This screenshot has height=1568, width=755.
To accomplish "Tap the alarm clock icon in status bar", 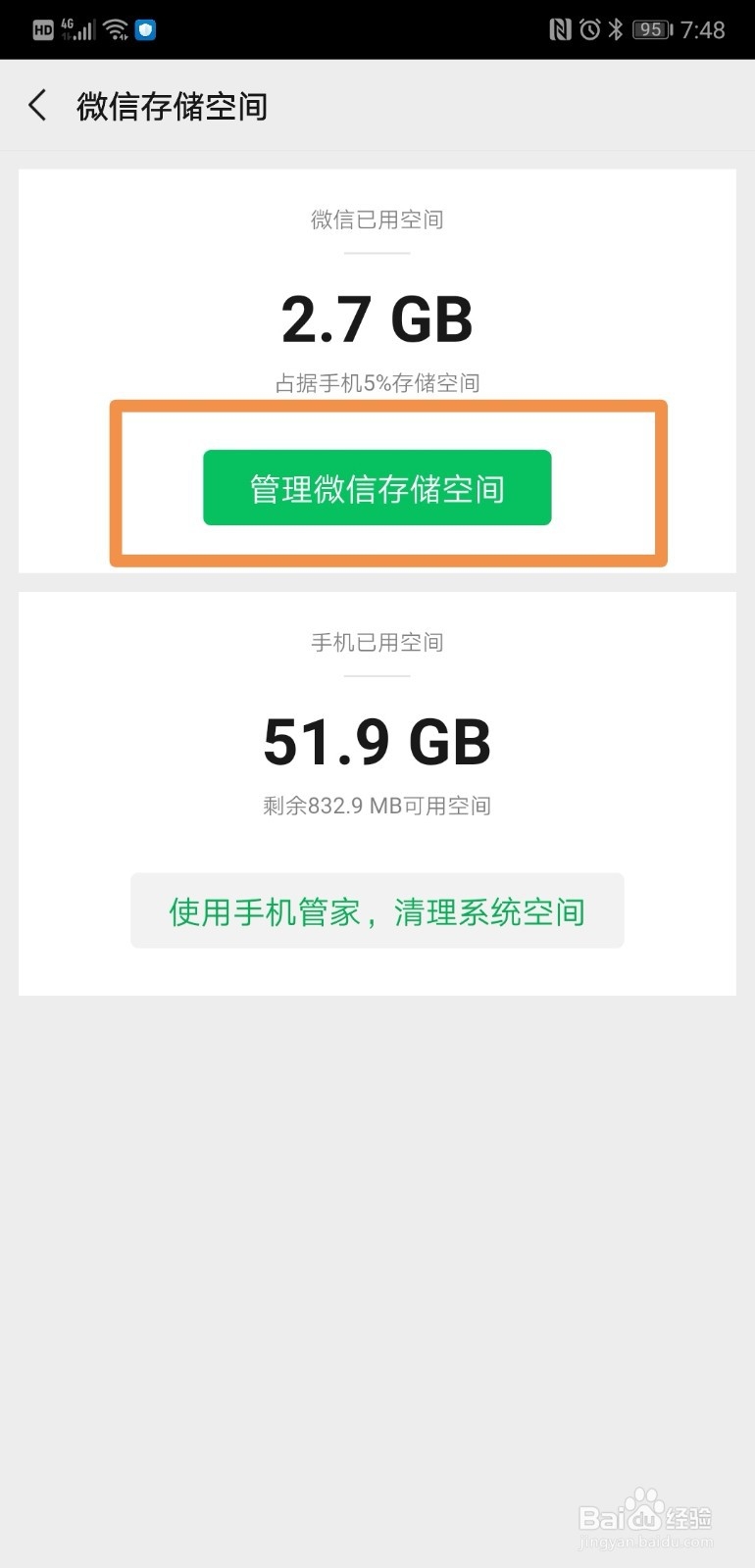I will (x=589, y=29).
